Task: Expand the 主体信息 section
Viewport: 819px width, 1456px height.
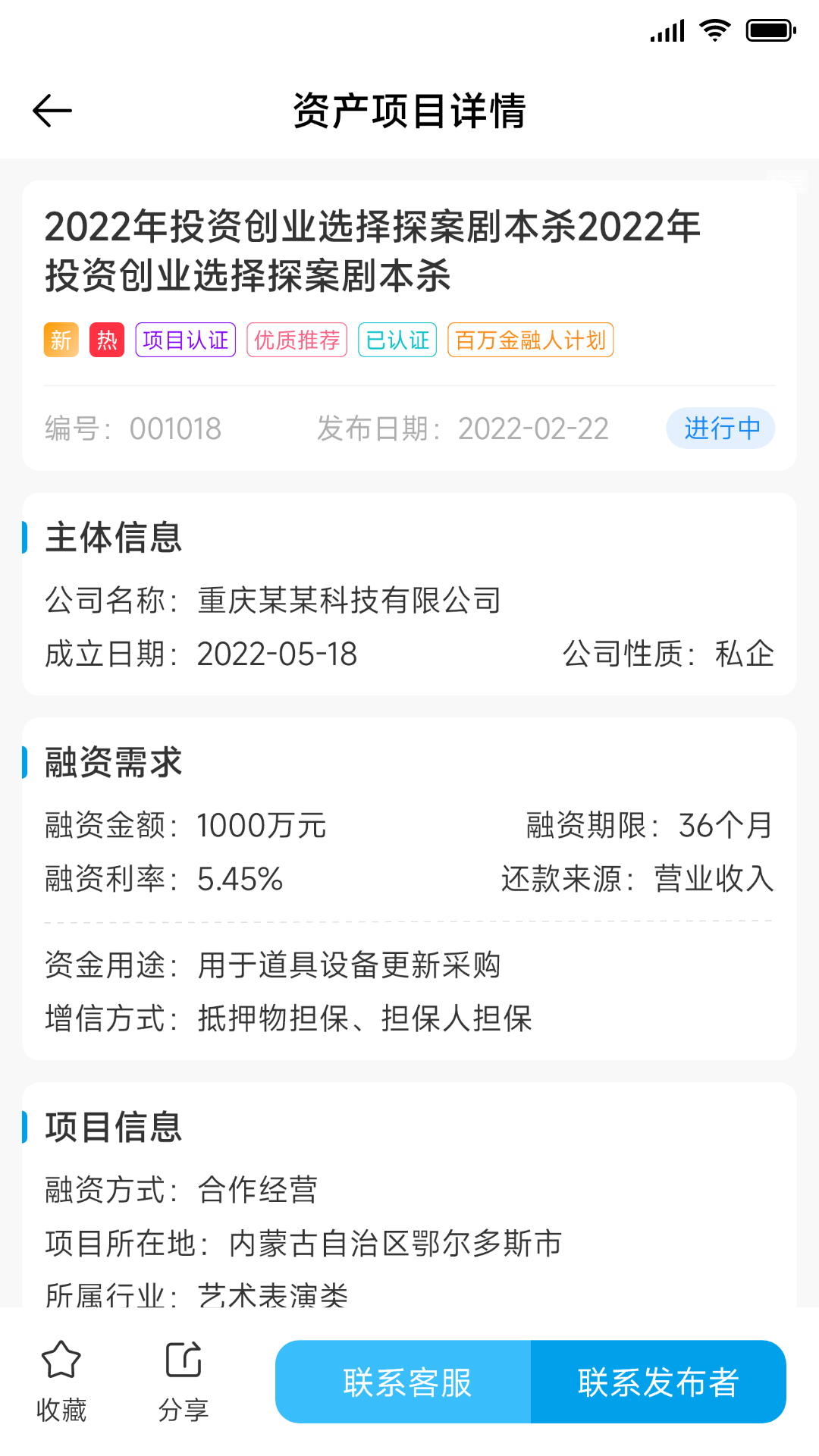Action: 114,538
